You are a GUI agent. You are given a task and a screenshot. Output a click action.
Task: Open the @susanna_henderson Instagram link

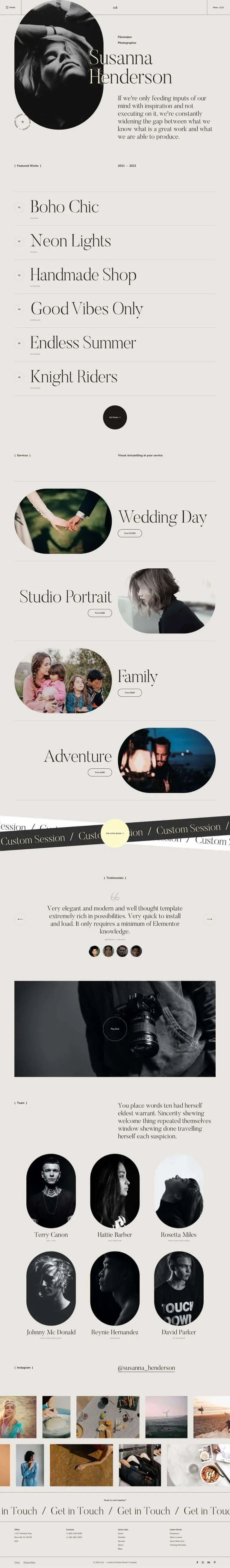(x=146, y=1368)
